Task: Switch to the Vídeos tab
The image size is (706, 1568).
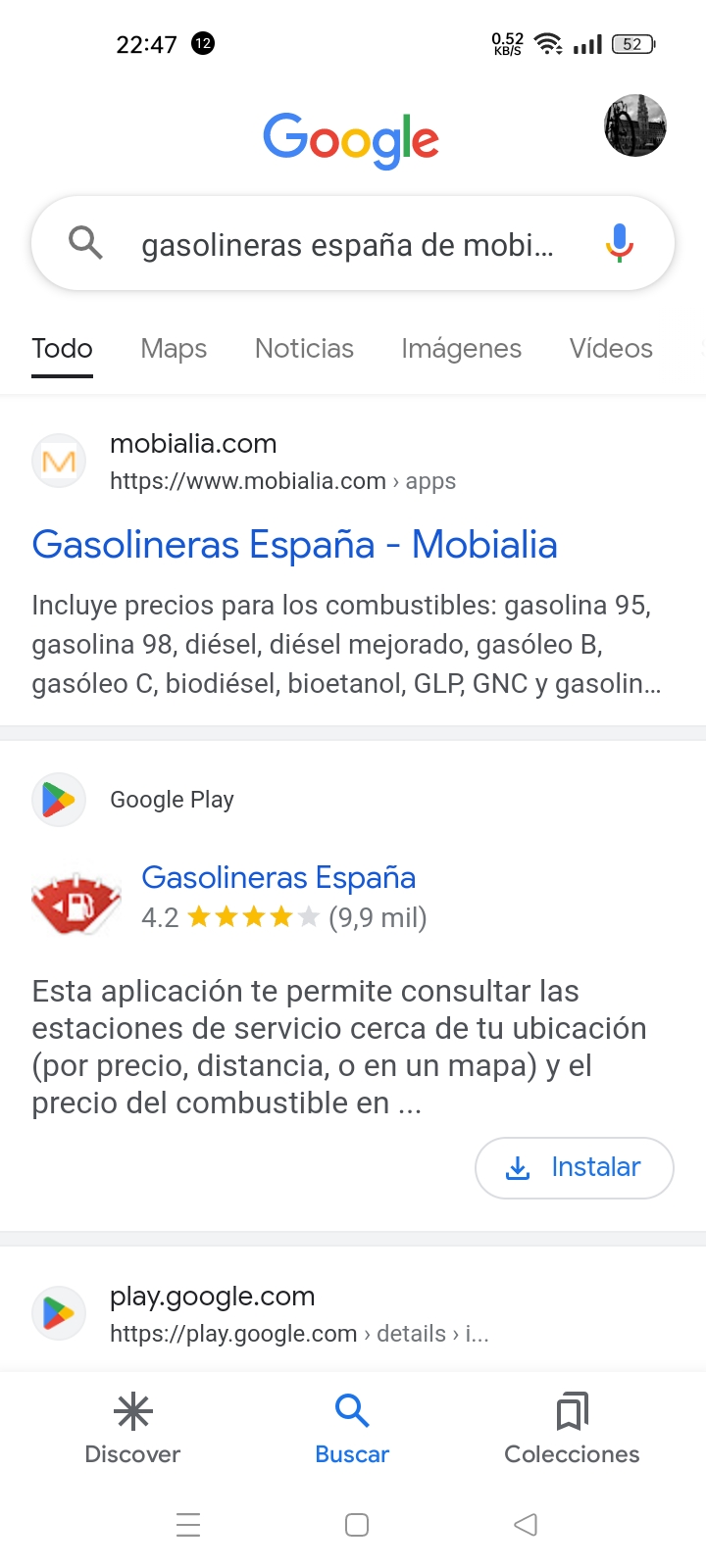Action: [x=611, y=349]
